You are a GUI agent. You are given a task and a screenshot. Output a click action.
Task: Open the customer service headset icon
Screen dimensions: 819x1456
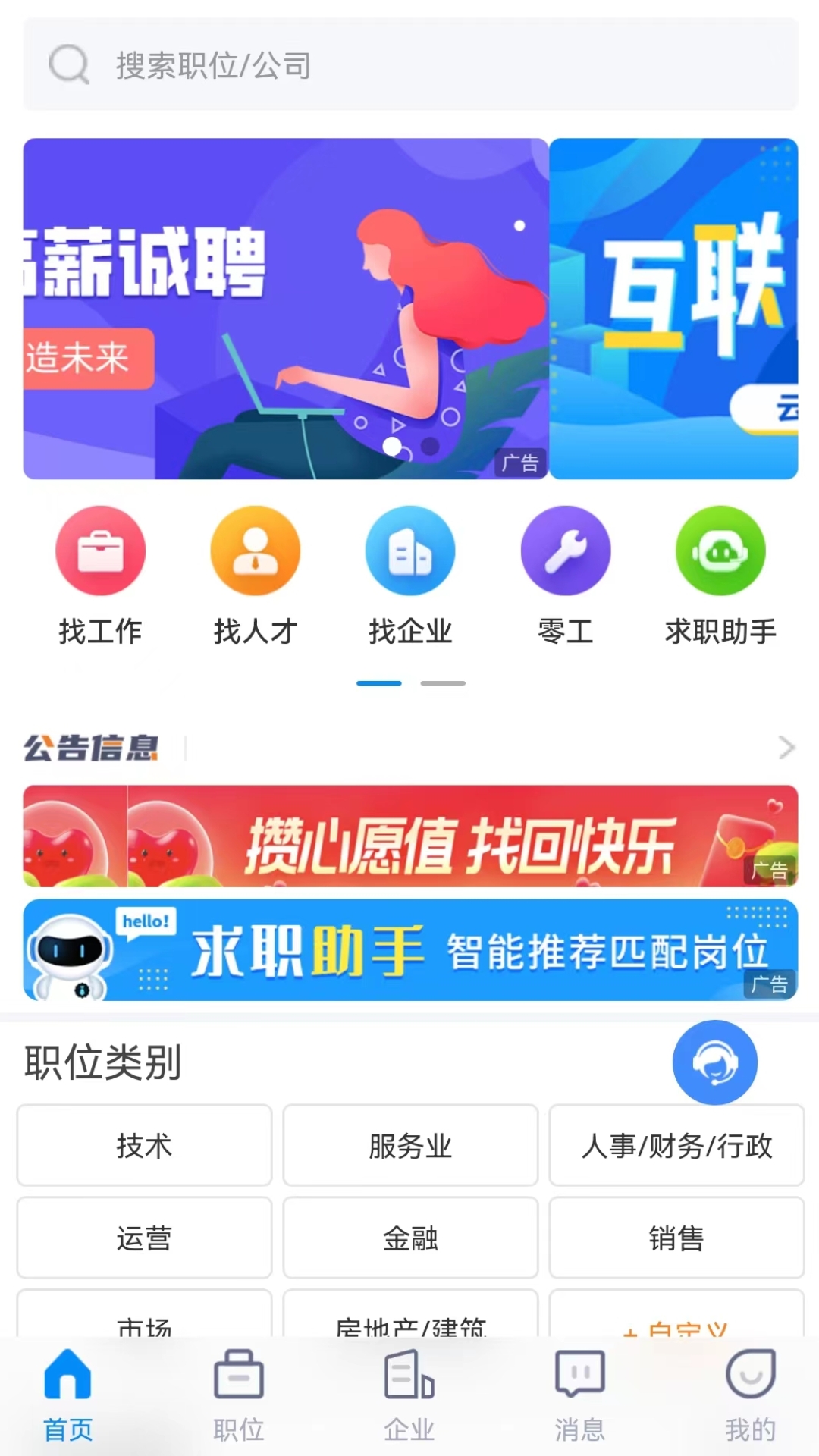(x=715, y=1062)
